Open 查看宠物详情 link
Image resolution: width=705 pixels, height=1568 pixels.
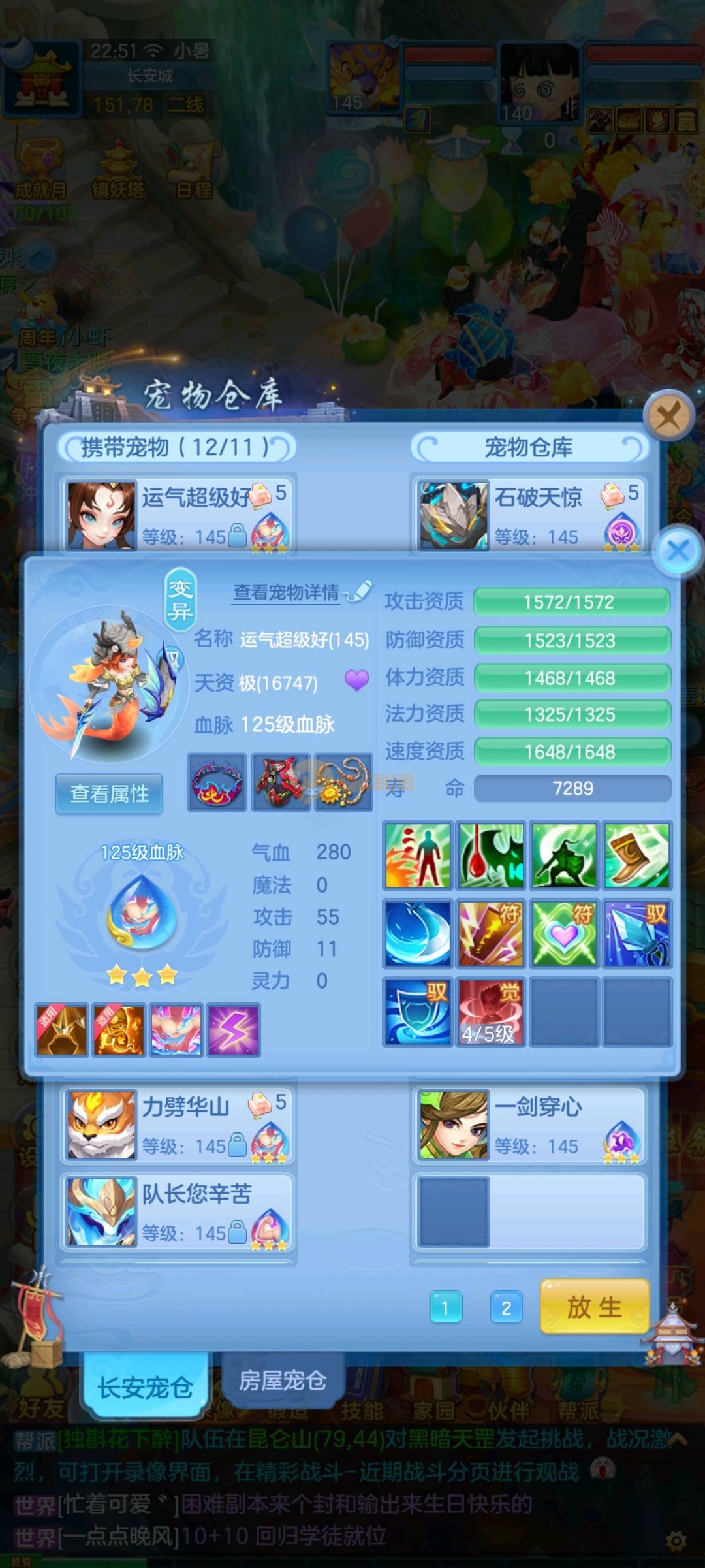coord(287,592)
